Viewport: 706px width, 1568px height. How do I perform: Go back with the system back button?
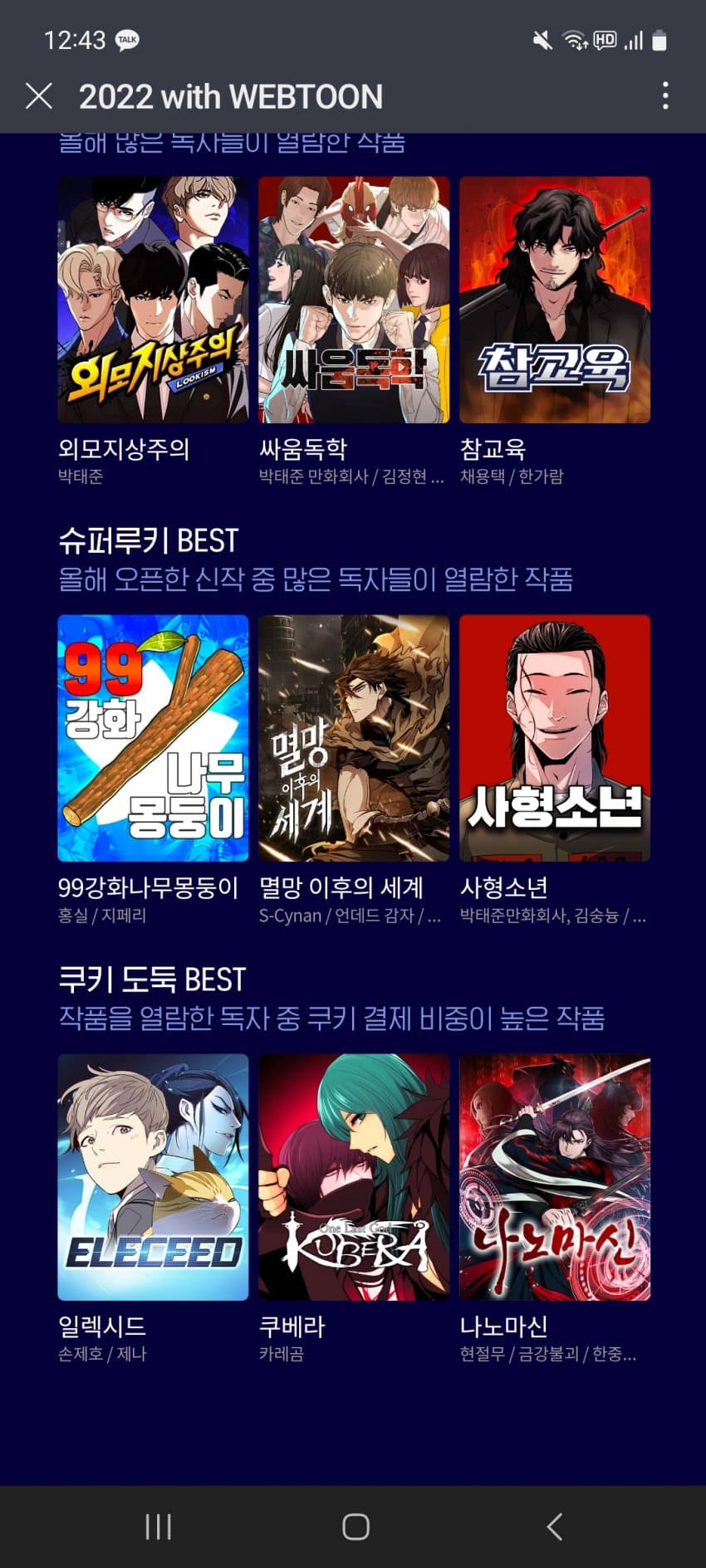tap(555, 1526)
